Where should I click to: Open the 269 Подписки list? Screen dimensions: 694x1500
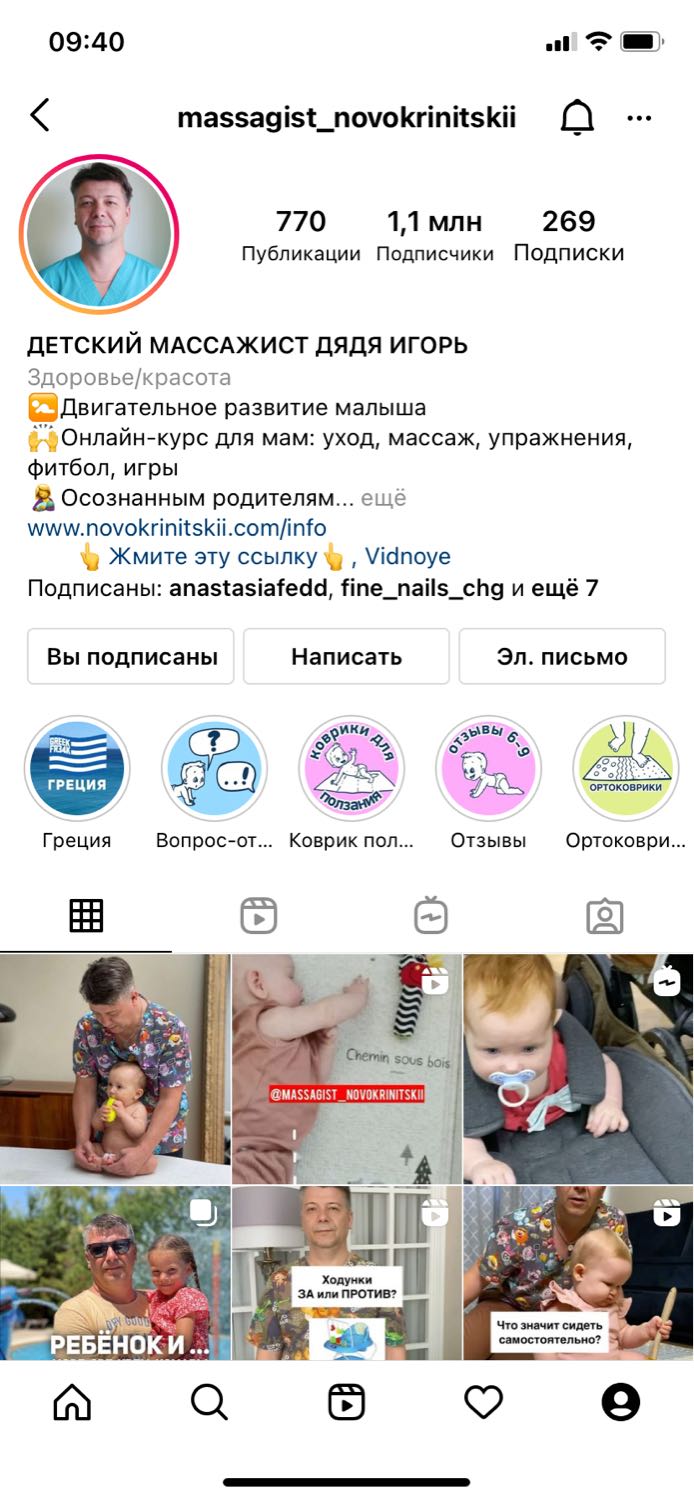click(x=568, y=236)
